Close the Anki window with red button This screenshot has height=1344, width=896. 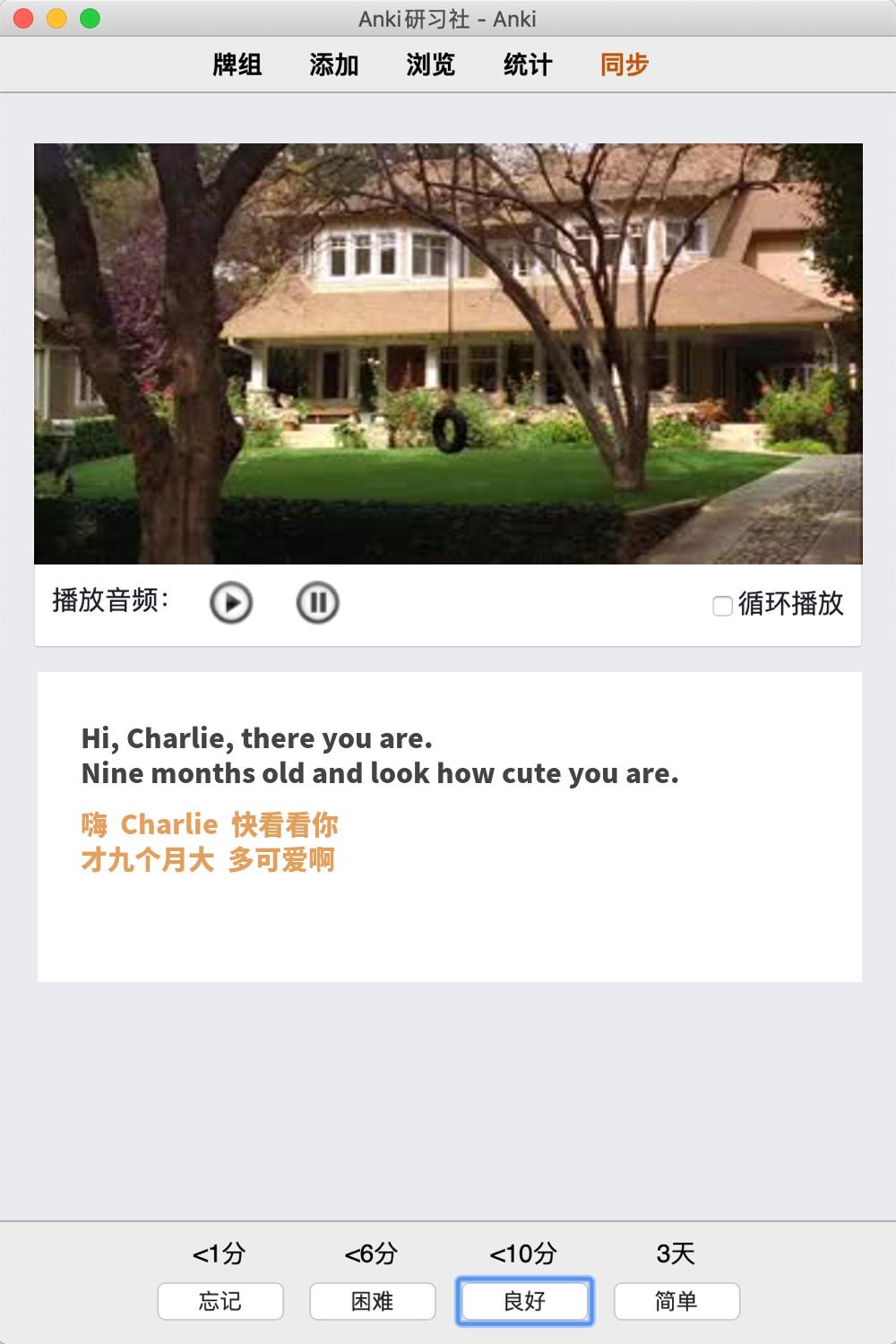click(24, 19)
